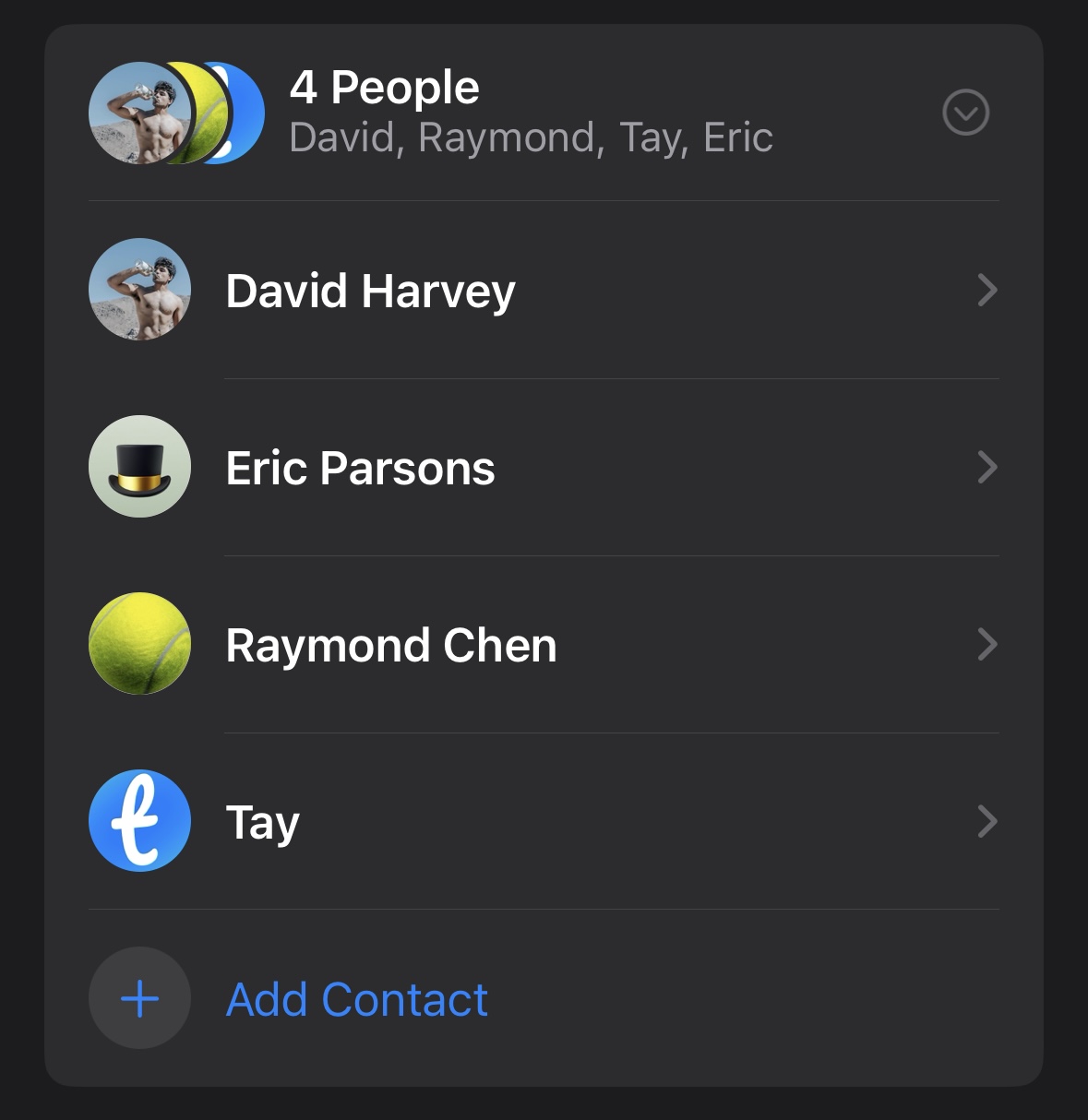Select the David Harvey row
This screenshot has height=1120, width=1088.
(554, 290)
